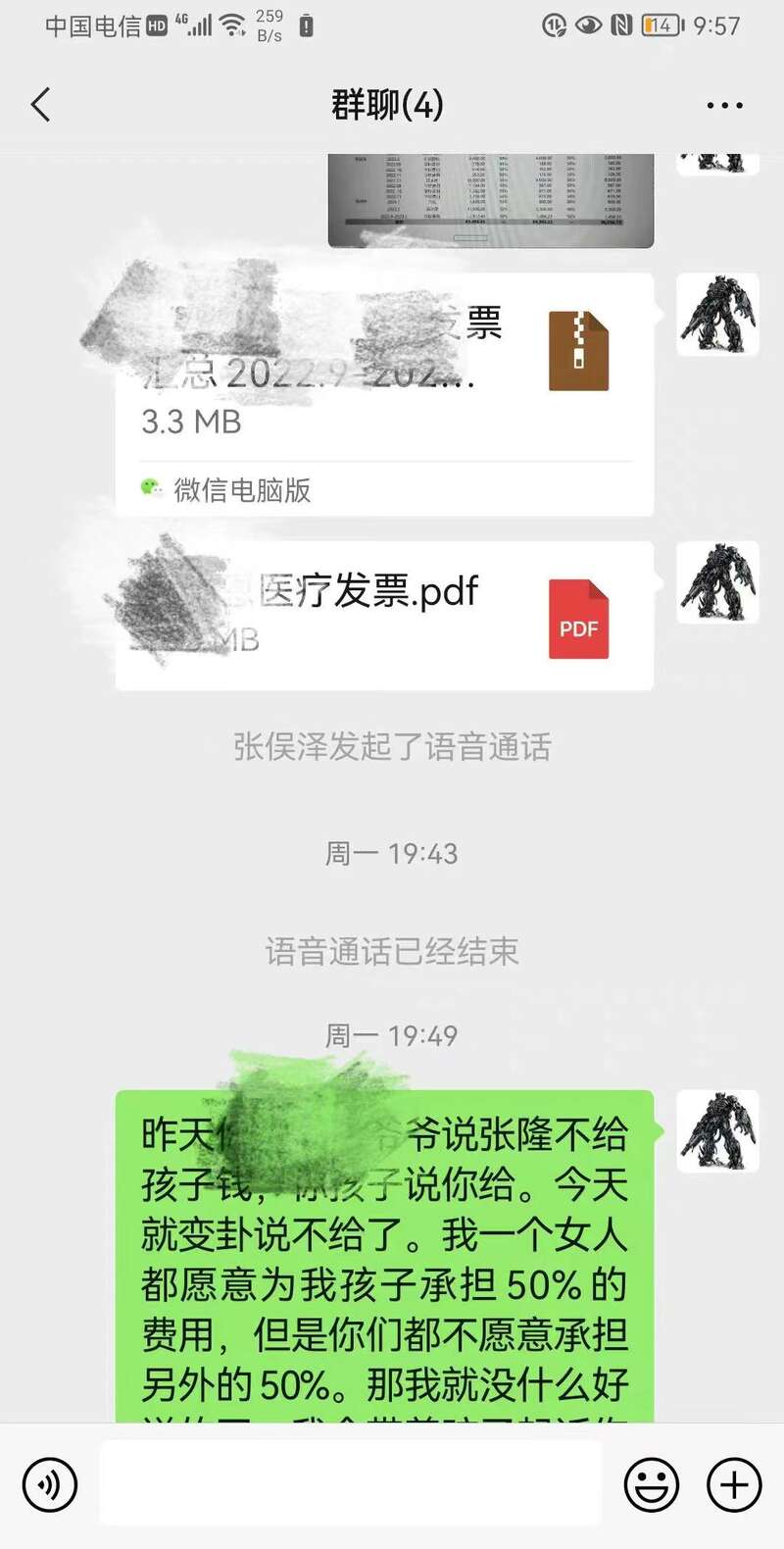
Task: Tap the message text field
Action: [x=351, y=1485]
